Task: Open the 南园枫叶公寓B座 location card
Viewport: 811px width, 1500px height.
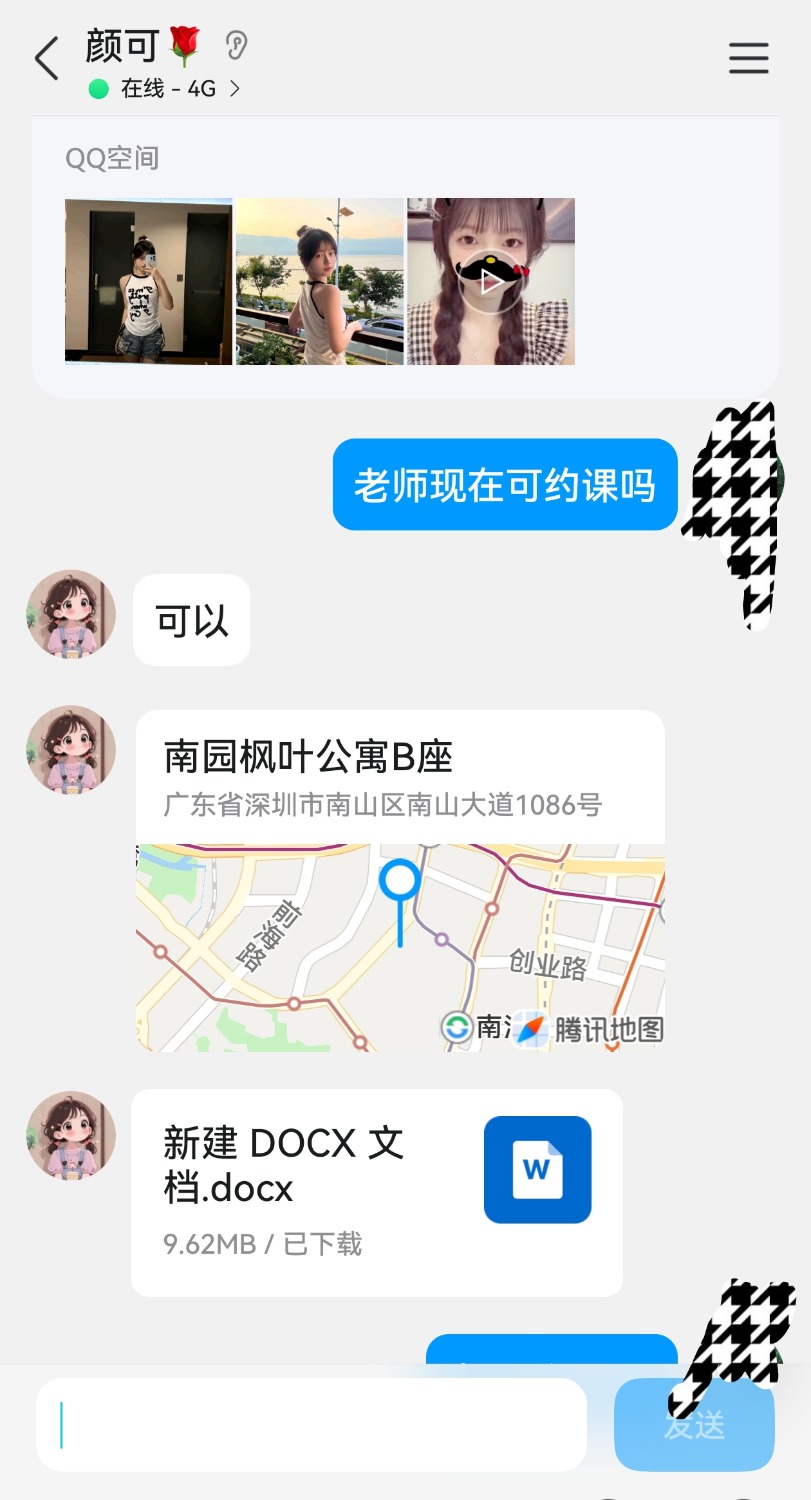Action: (400, 880)
